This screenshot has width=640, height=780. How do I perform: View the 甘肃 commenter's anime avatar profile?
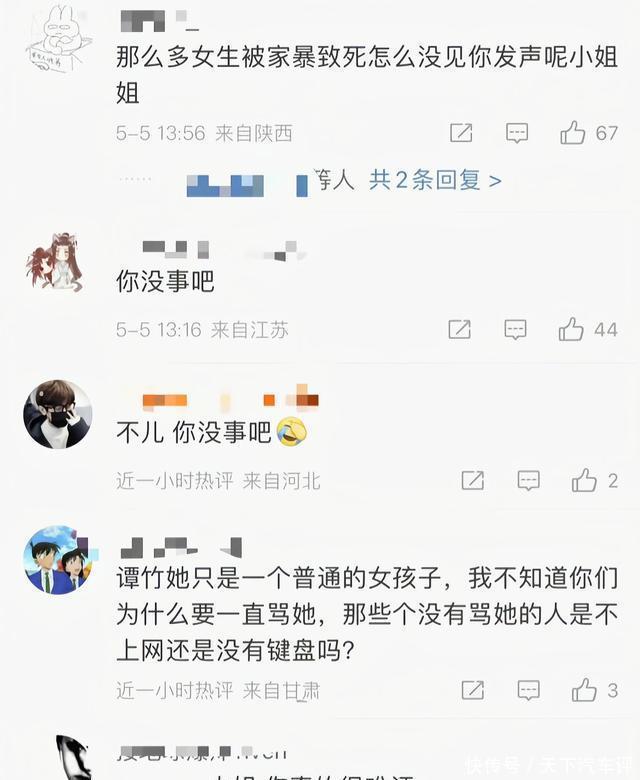tap(58, 560)
